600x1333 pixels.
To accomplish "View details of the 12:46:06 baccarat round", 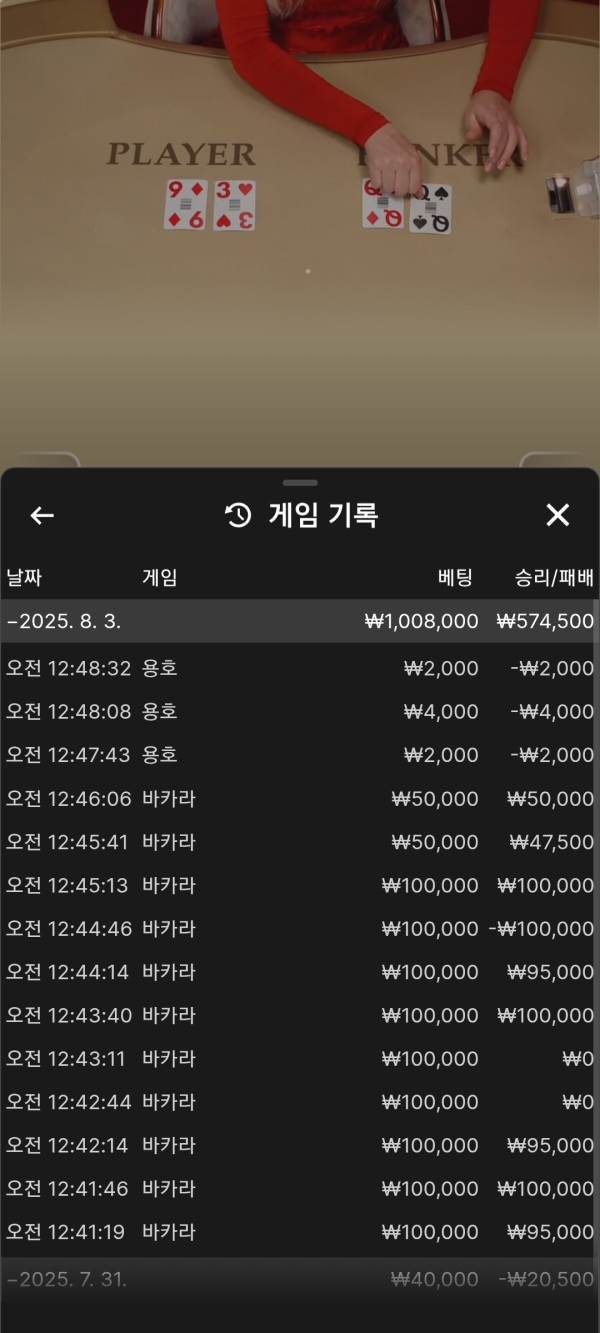I will pos(299,799).
